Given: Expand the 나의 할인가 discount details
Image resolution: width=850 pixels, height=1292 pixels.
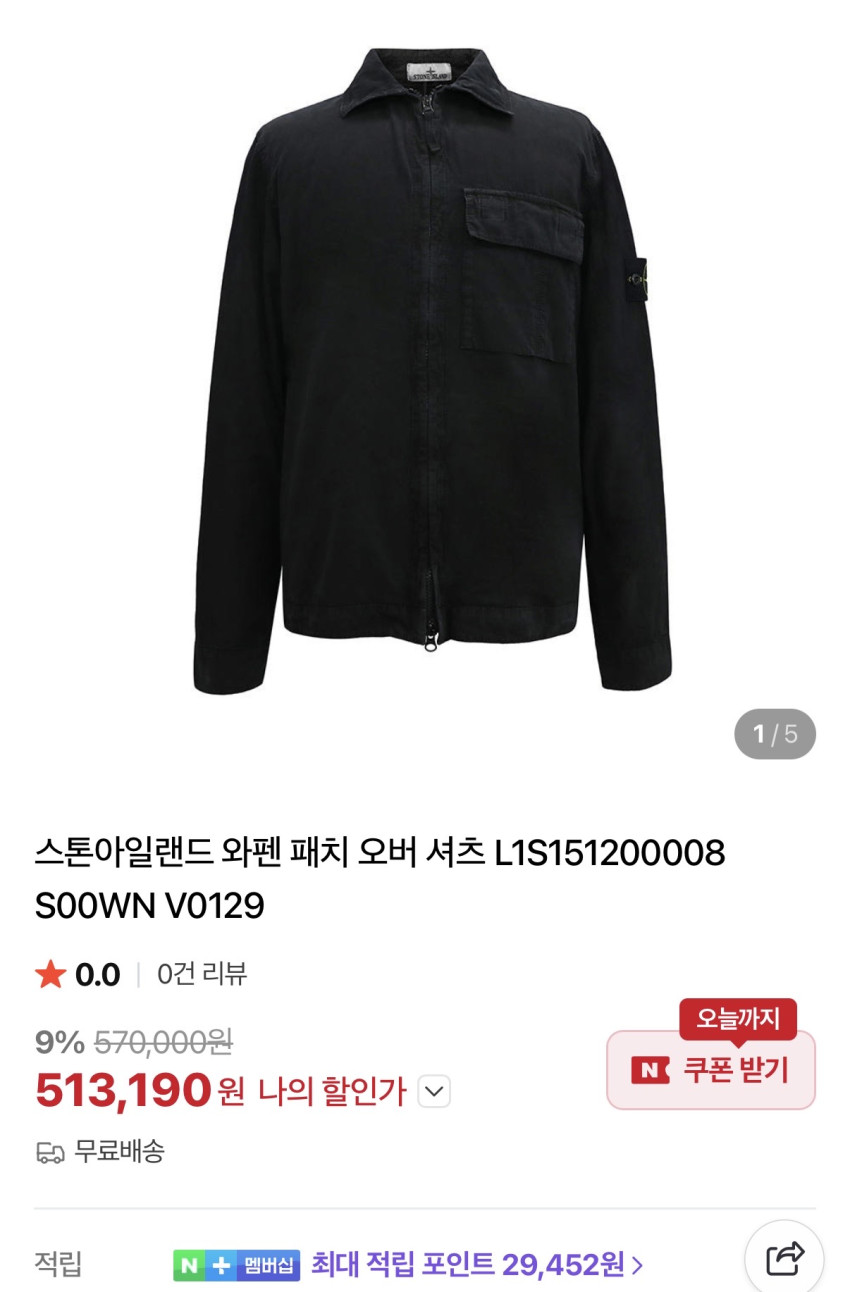Looking at the screenshot, I should (x=434, y=1091).
